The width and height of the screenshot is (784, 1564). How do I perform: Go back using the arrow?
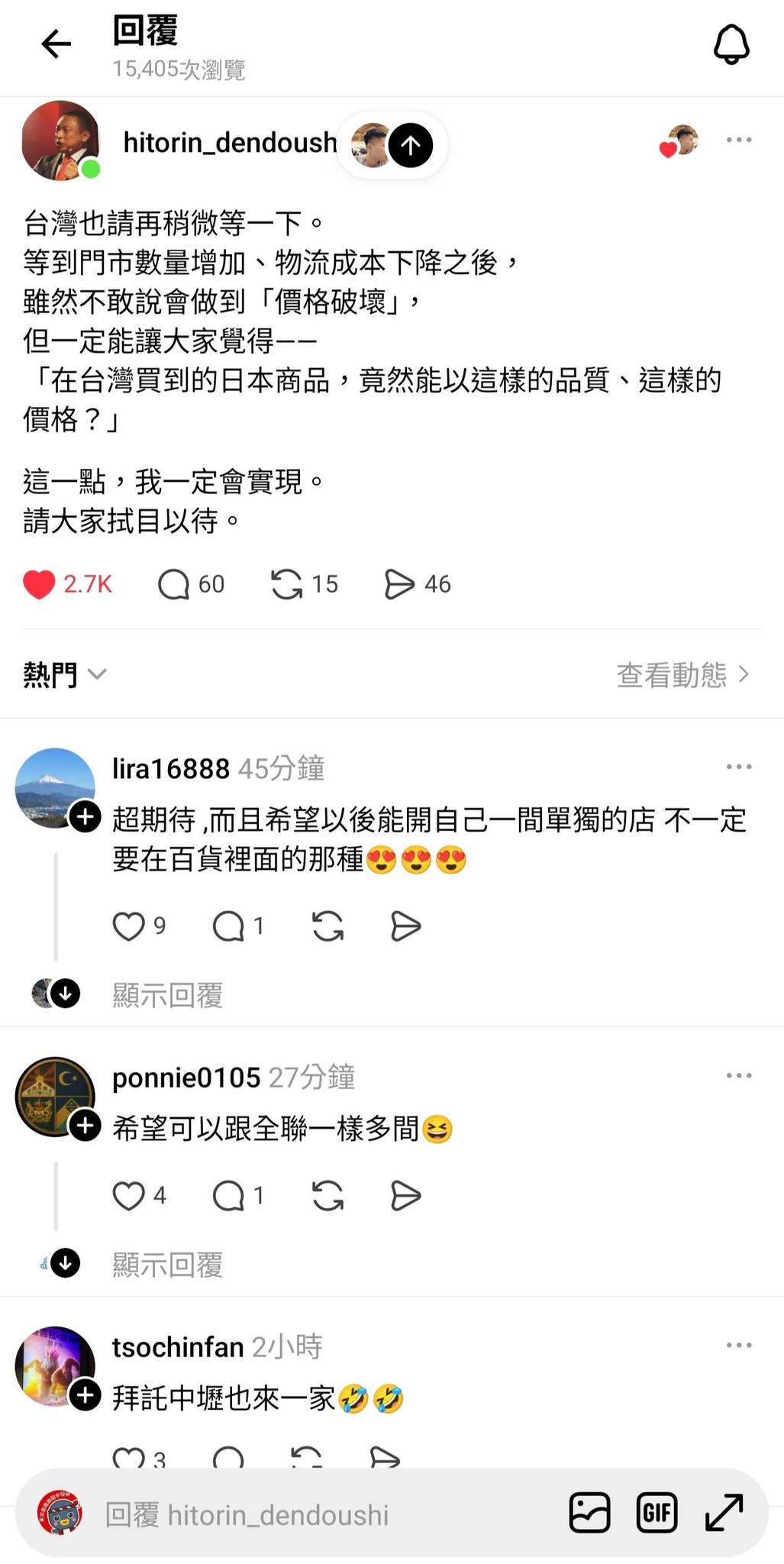coord(56,44)
